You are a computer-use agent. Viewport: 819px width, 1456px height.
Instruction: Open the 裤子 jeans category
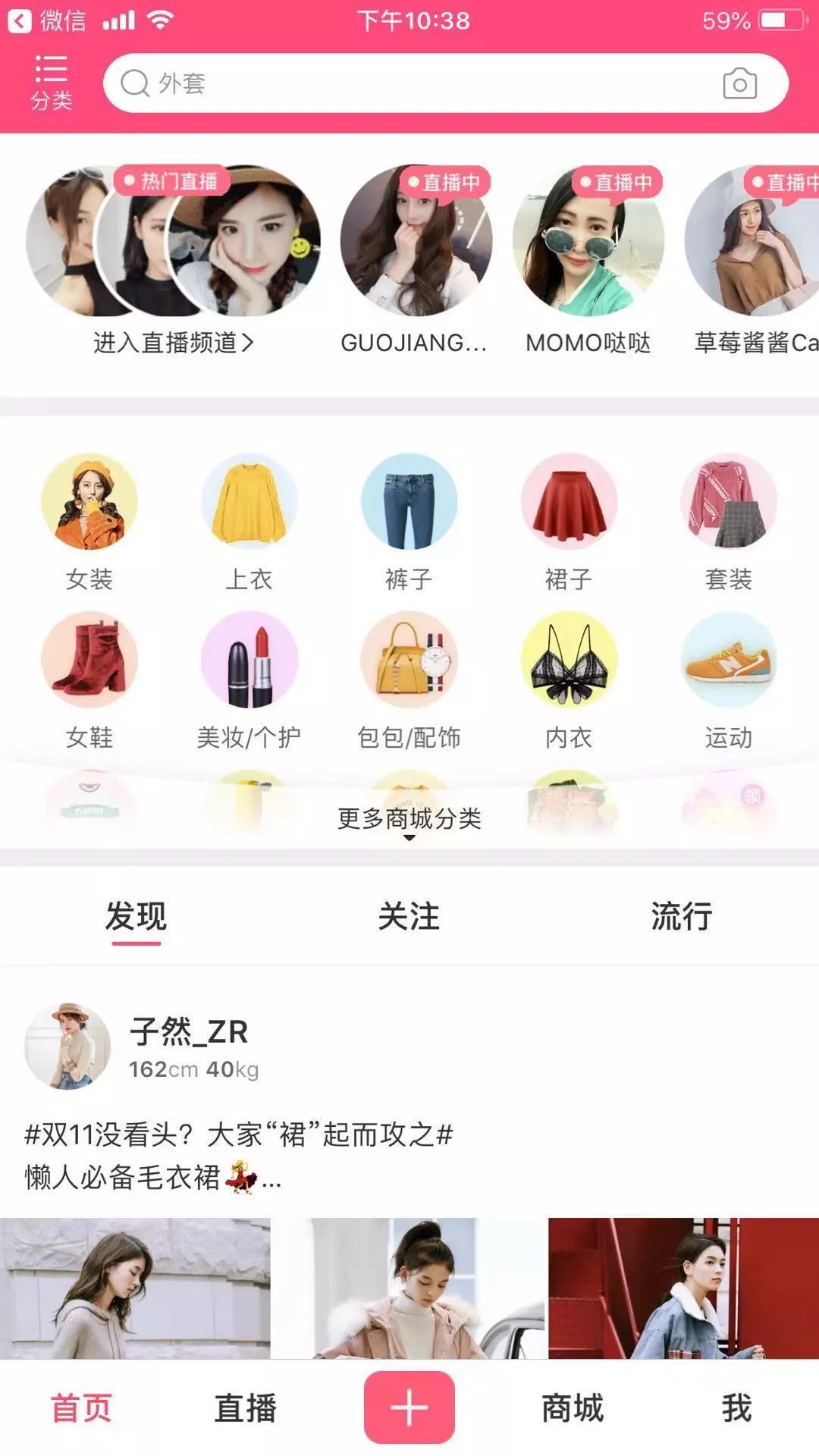tap(409, 502)
